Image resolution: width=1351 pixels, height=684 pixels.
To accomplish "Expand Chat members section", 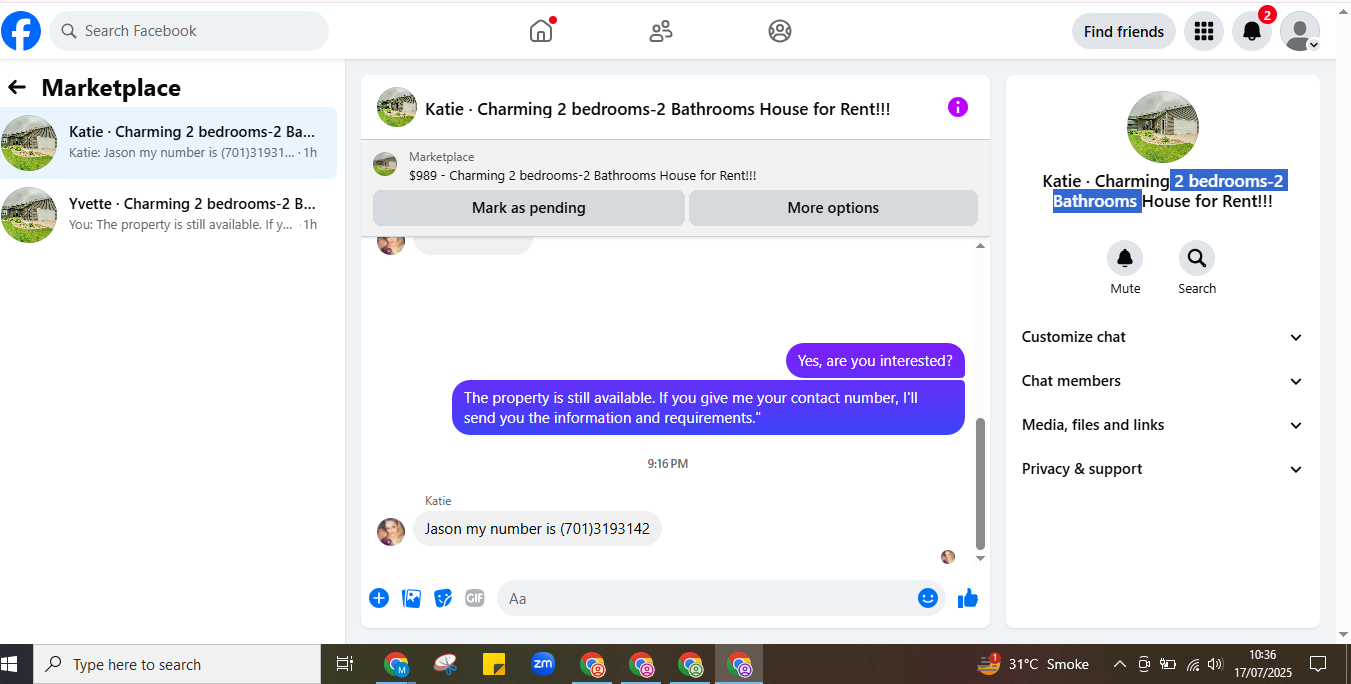I will 1162,381.
